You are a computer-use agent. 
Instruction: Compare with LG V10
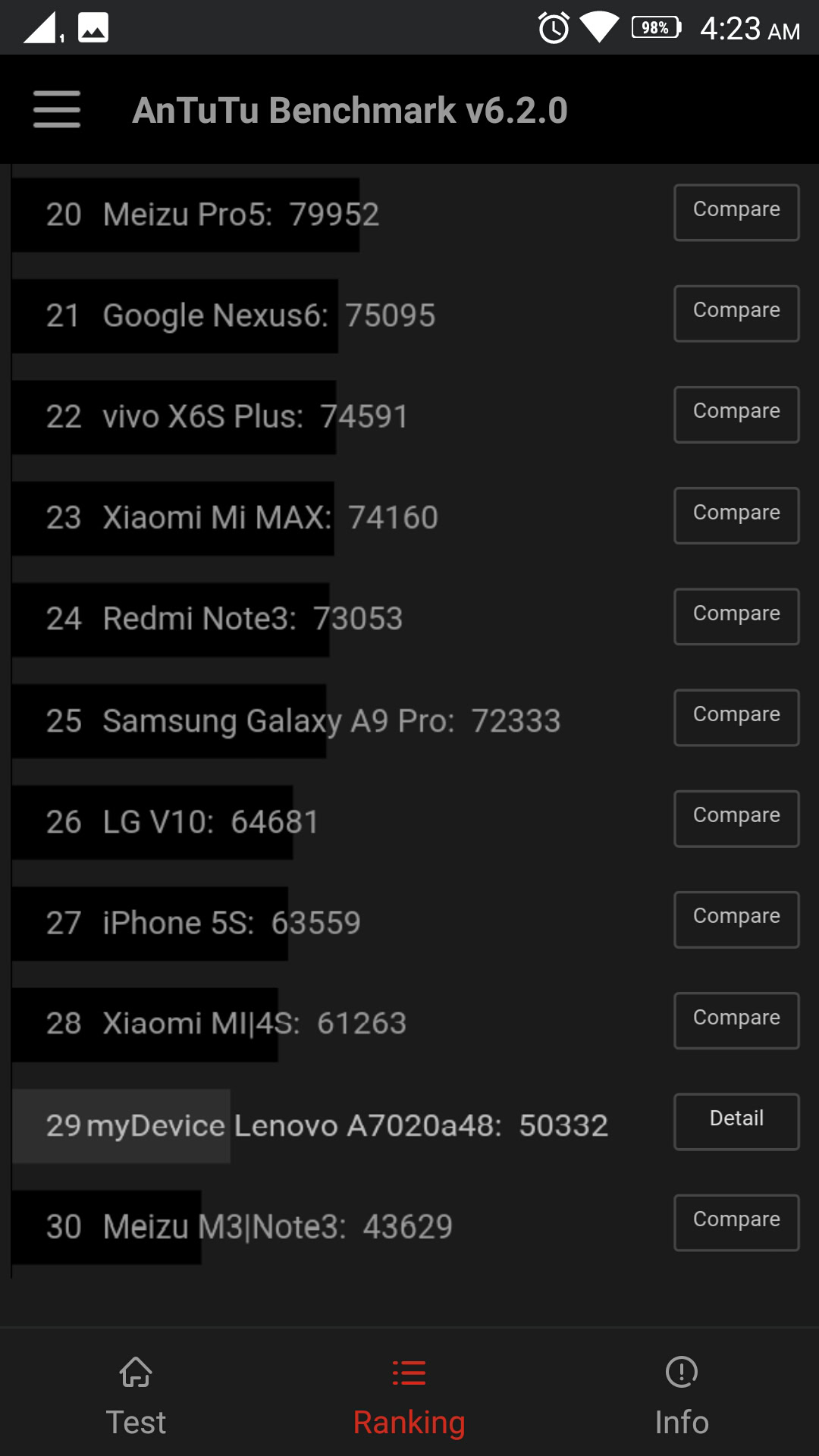pos(736,818)
